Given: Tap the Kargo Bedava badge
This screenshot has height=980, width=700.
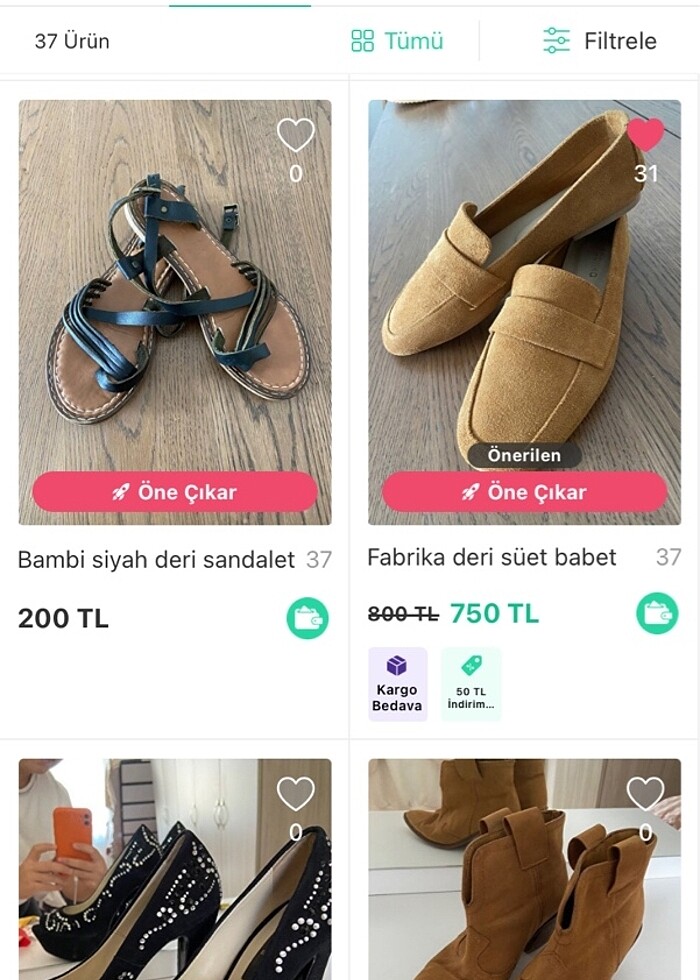Looking at the screenshot, I should (397, 684).
